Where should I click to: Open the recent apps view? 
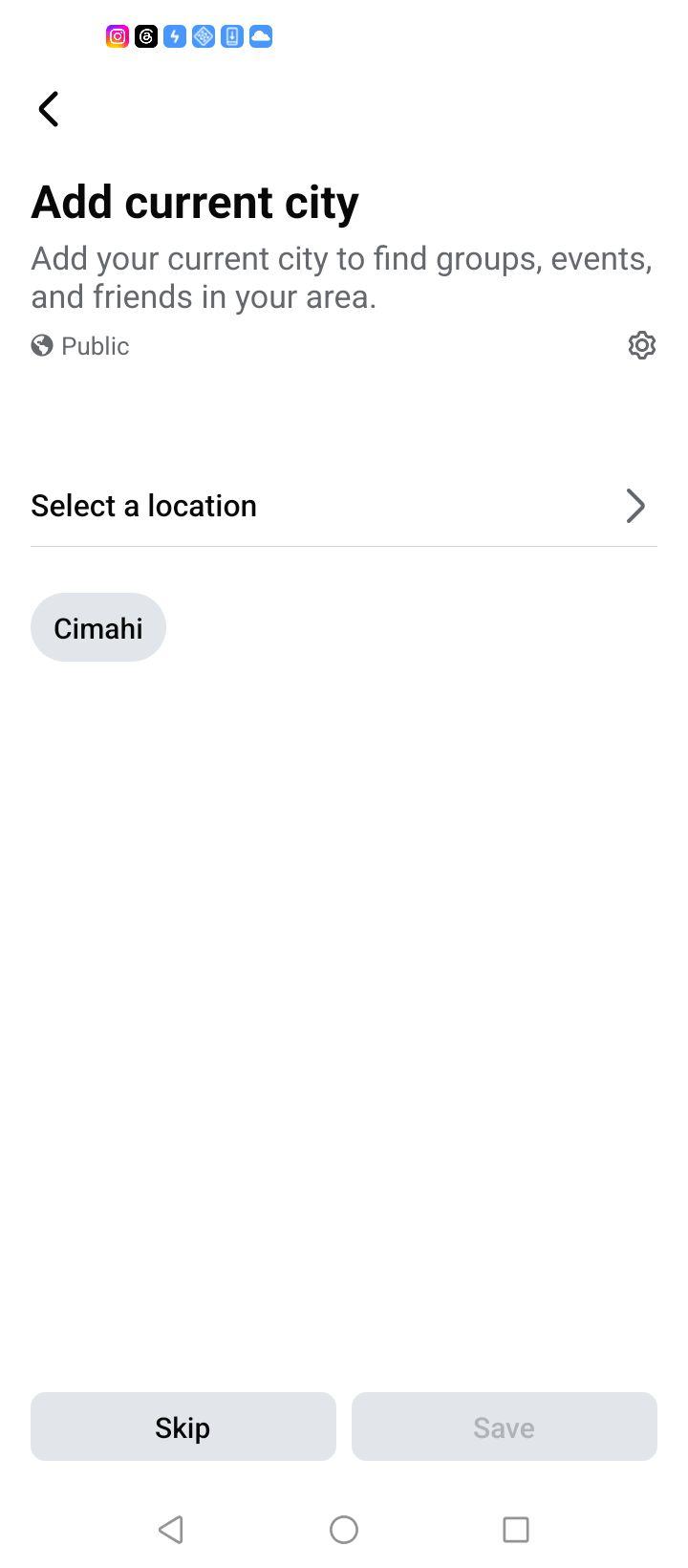pyautogui.click(x=516, y=1530)
